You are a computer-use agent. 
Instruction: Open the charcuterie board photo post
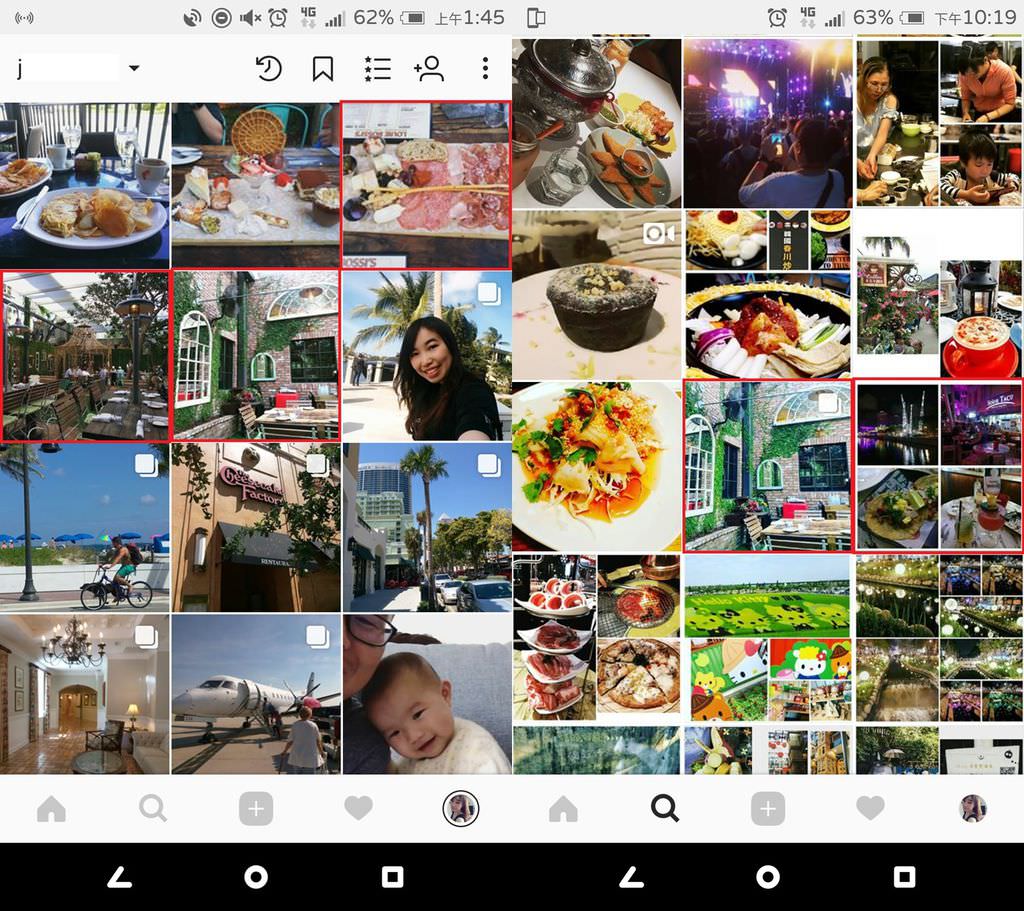(427, 185)
